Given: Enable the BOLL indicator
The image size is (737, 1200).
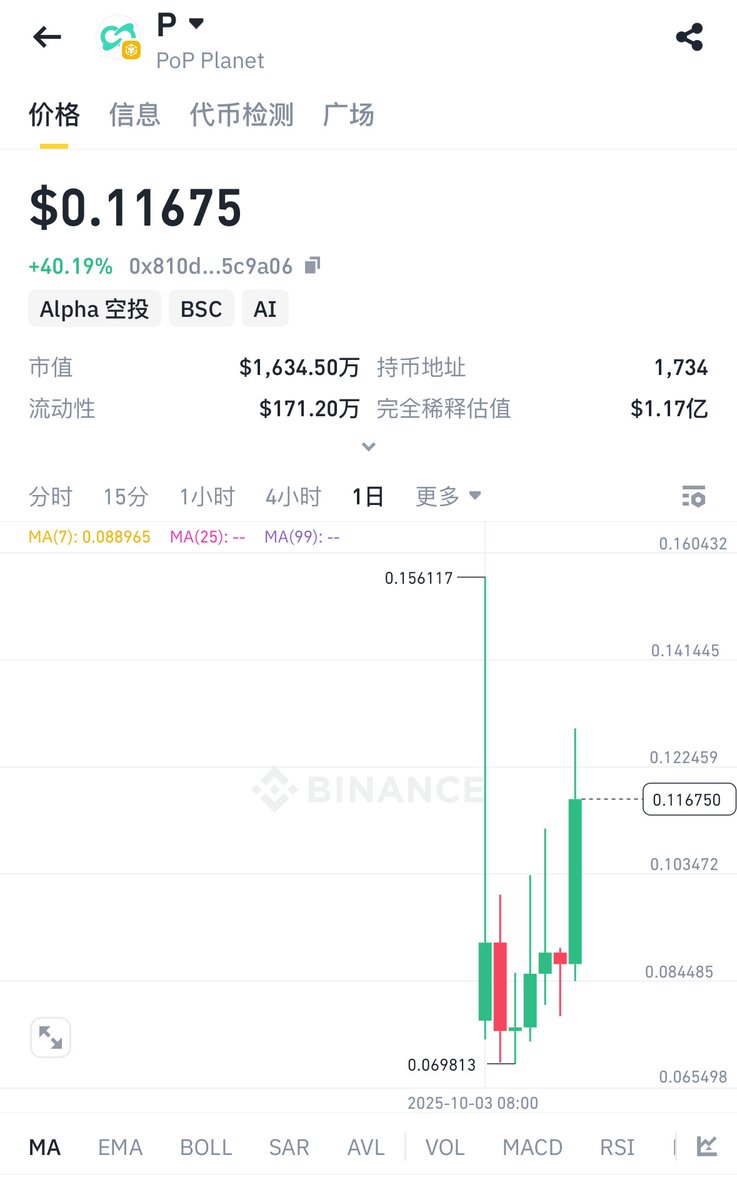Looking at the screenshot, I should [206, 1147].
